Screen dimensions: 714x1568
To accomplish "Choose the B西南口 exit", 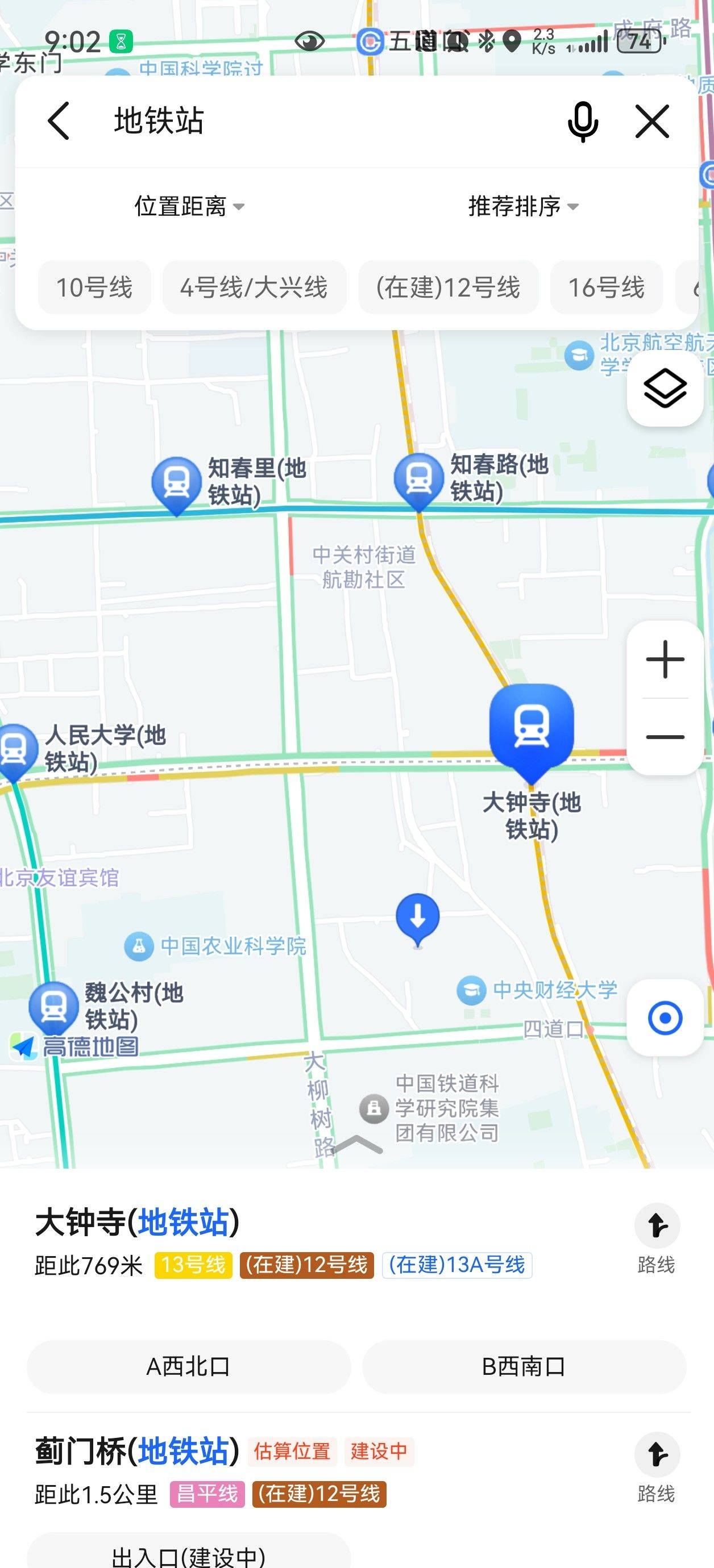I will pos(524,1366).
